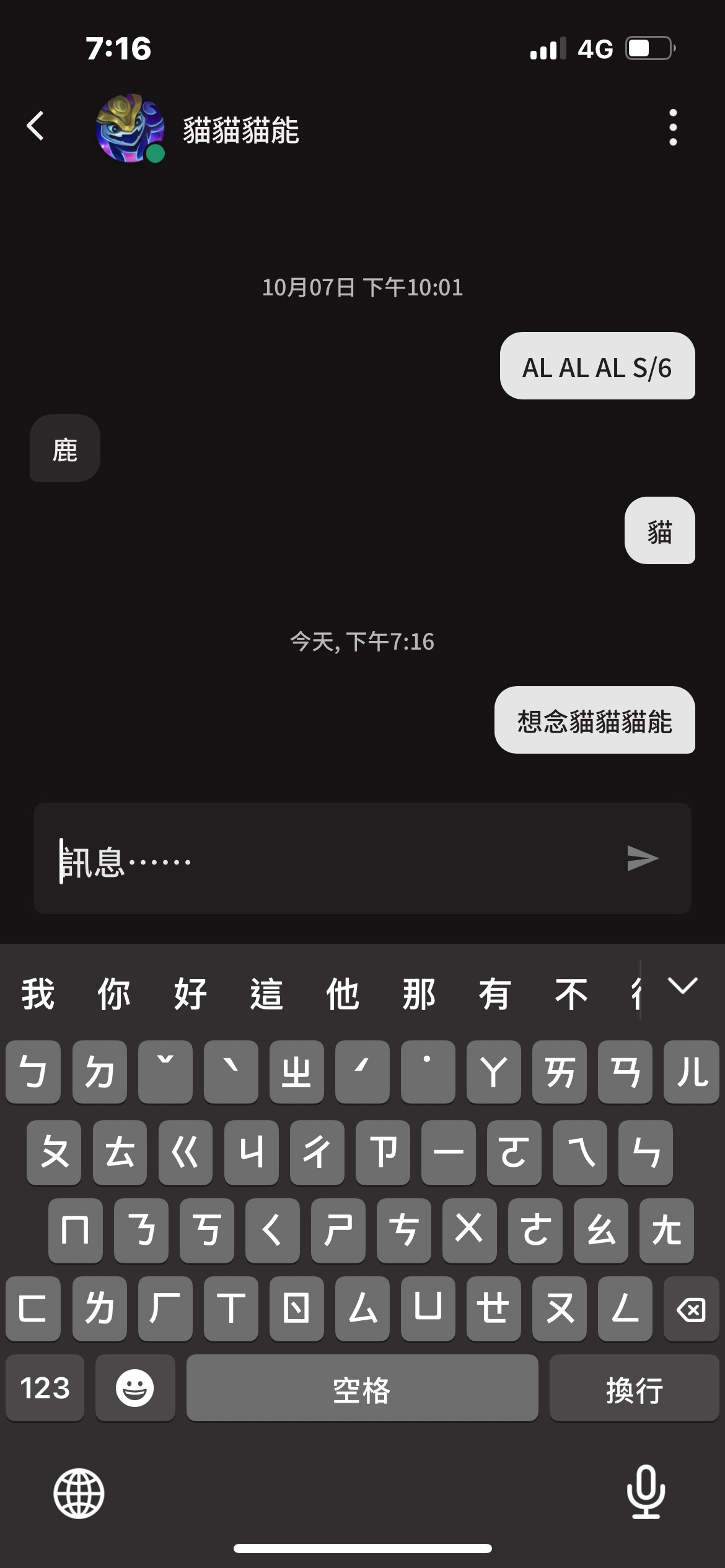The height and width of the screenshot is (1568, 725).
Task: Switch input language with the globe
Action: [79, 1494]
